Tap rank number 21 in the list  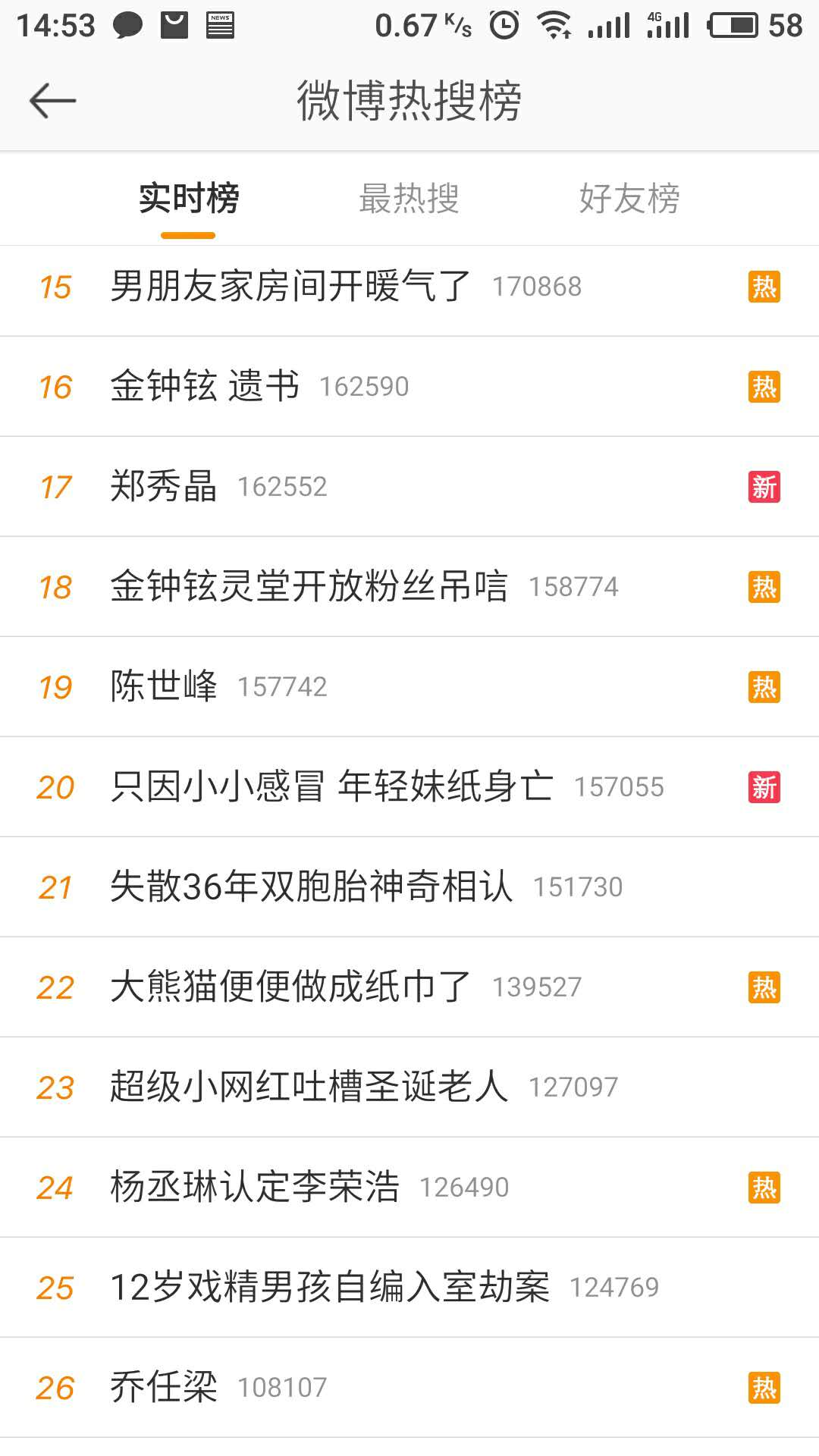click(55, 886)
